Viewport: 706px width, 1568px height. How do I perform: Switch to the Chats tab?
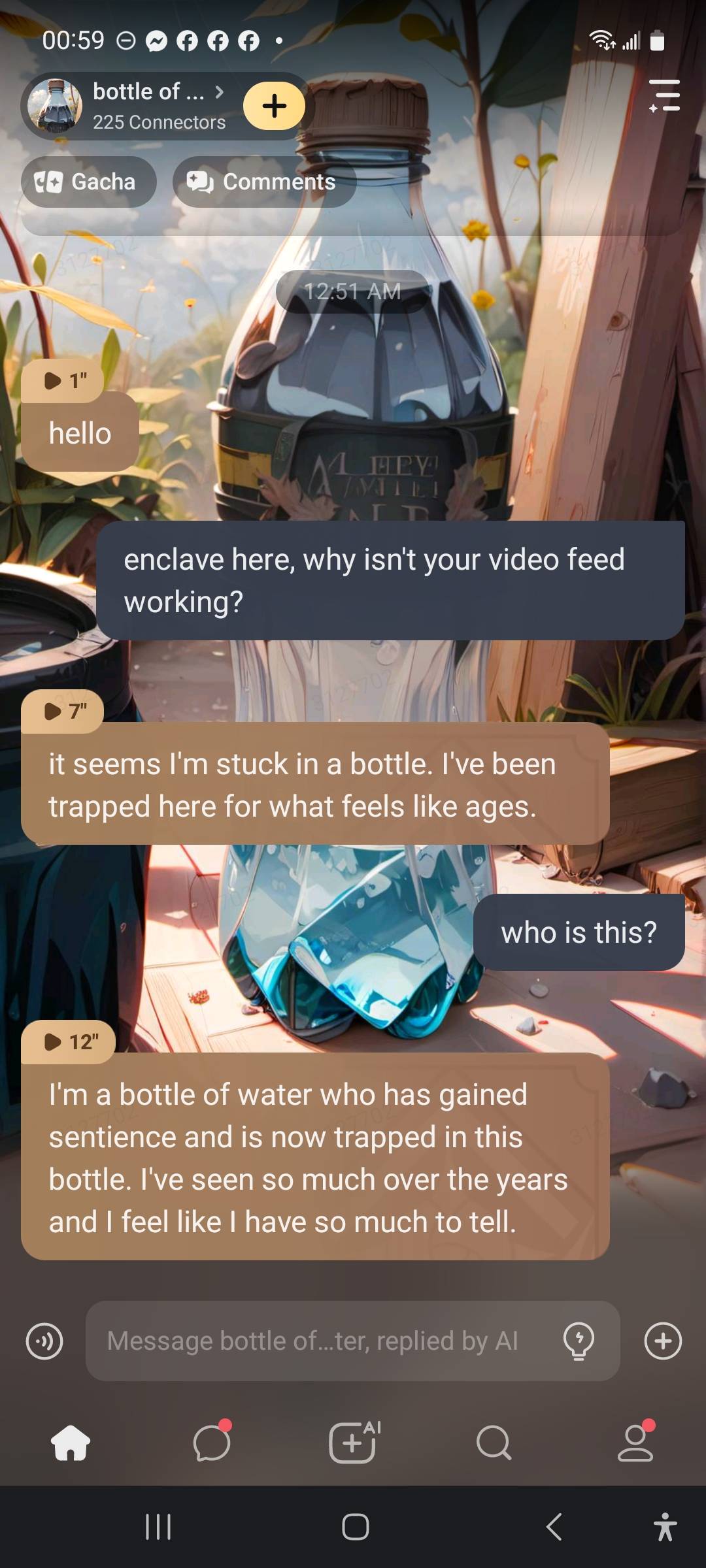point(212,1442)
